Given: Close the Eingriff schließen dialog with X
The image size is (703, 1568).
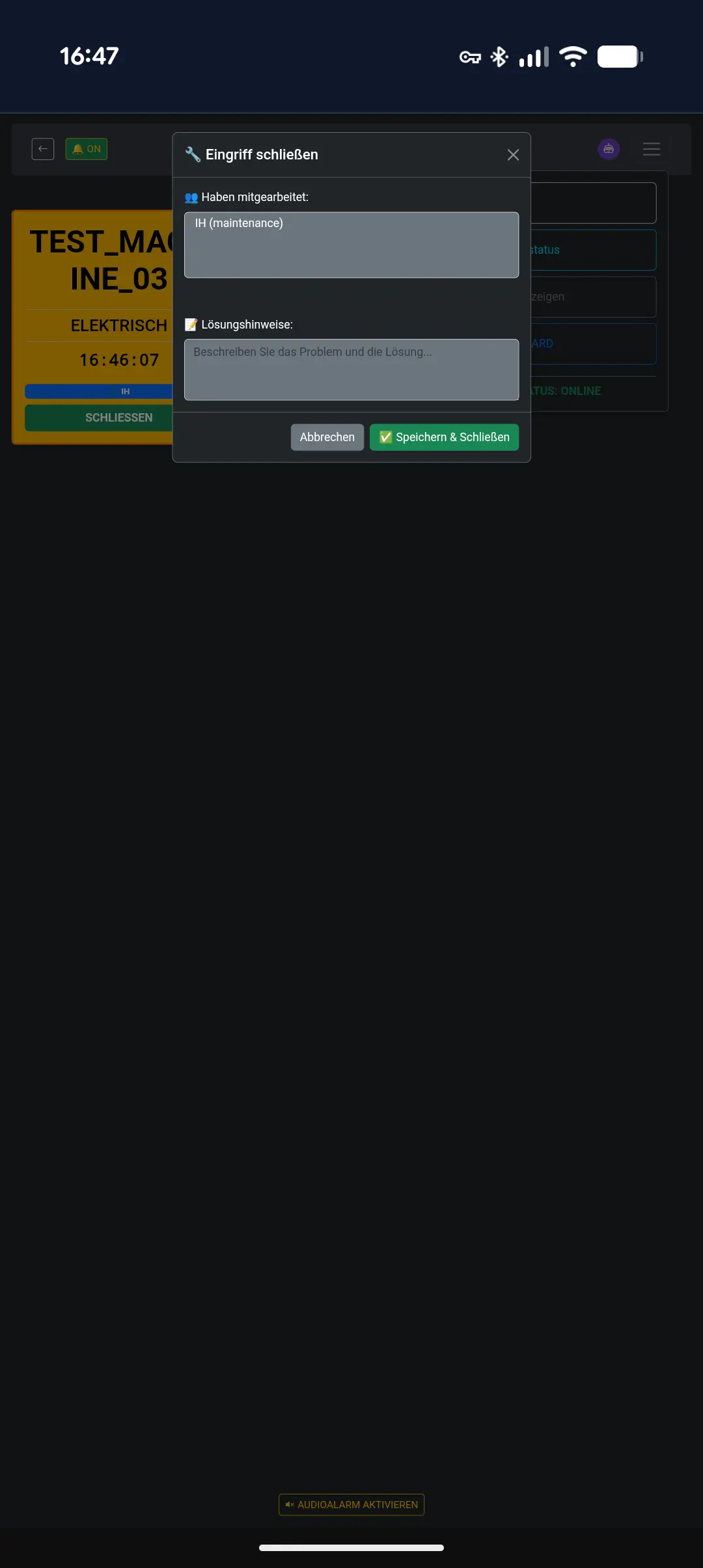Looking at the screenshot, I should 513,155.
